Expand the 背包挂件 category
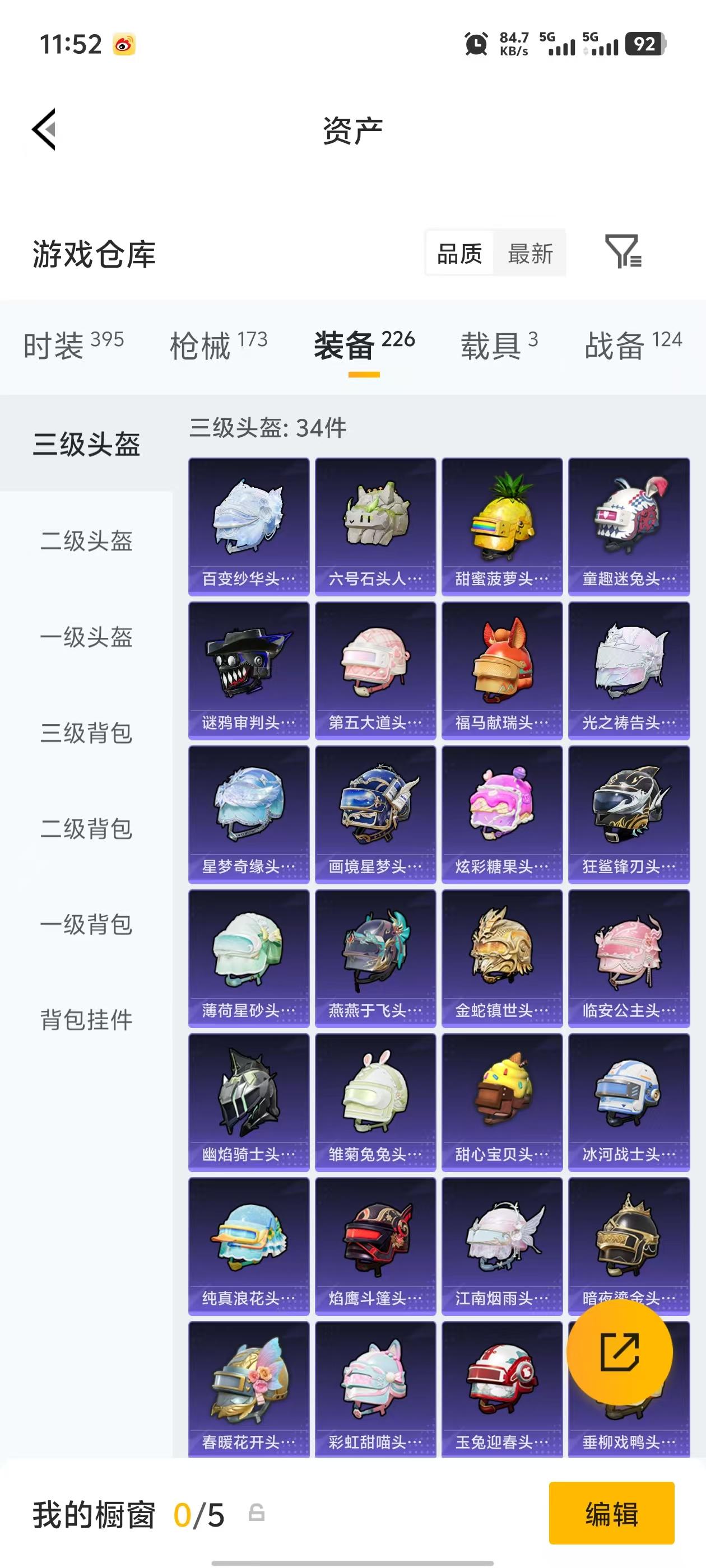 pos(85,1020)
